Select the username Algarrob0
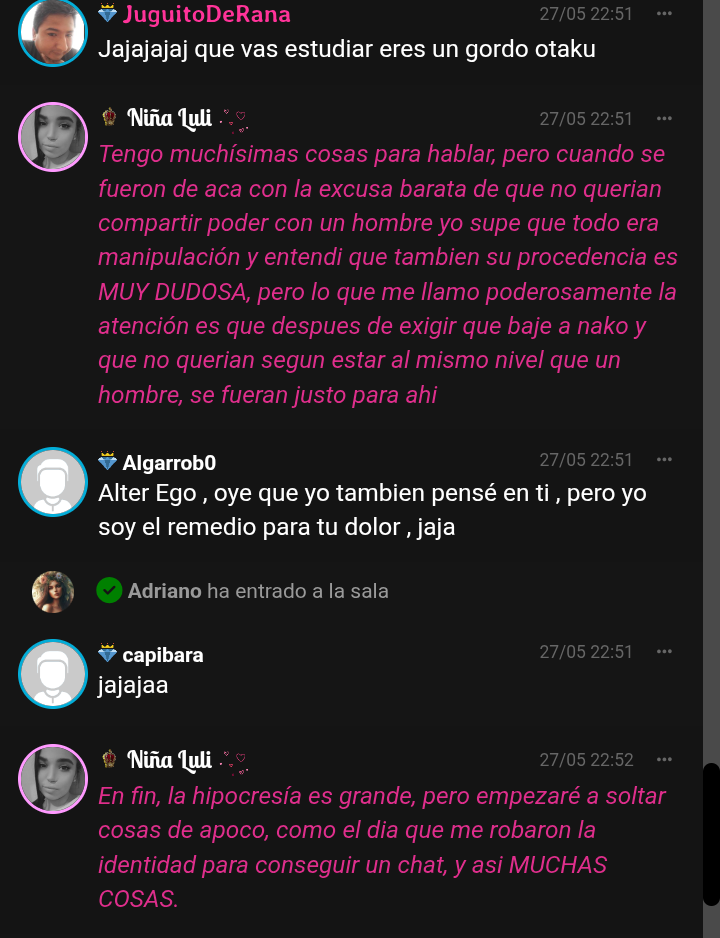The width and height of the screenshot is (720, 938). tap(169, 462)
